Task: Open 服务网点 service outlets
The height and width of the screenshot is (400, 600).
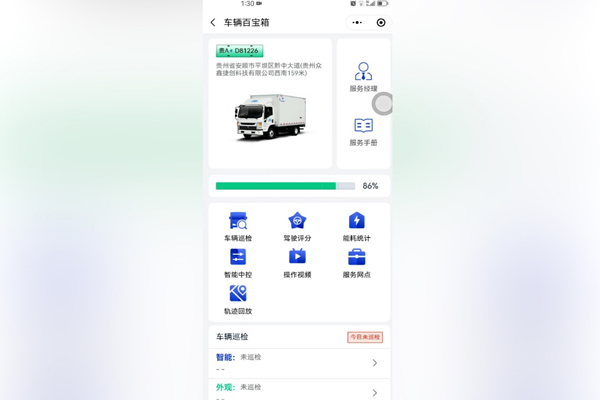Action: click(x=356, y=263)
